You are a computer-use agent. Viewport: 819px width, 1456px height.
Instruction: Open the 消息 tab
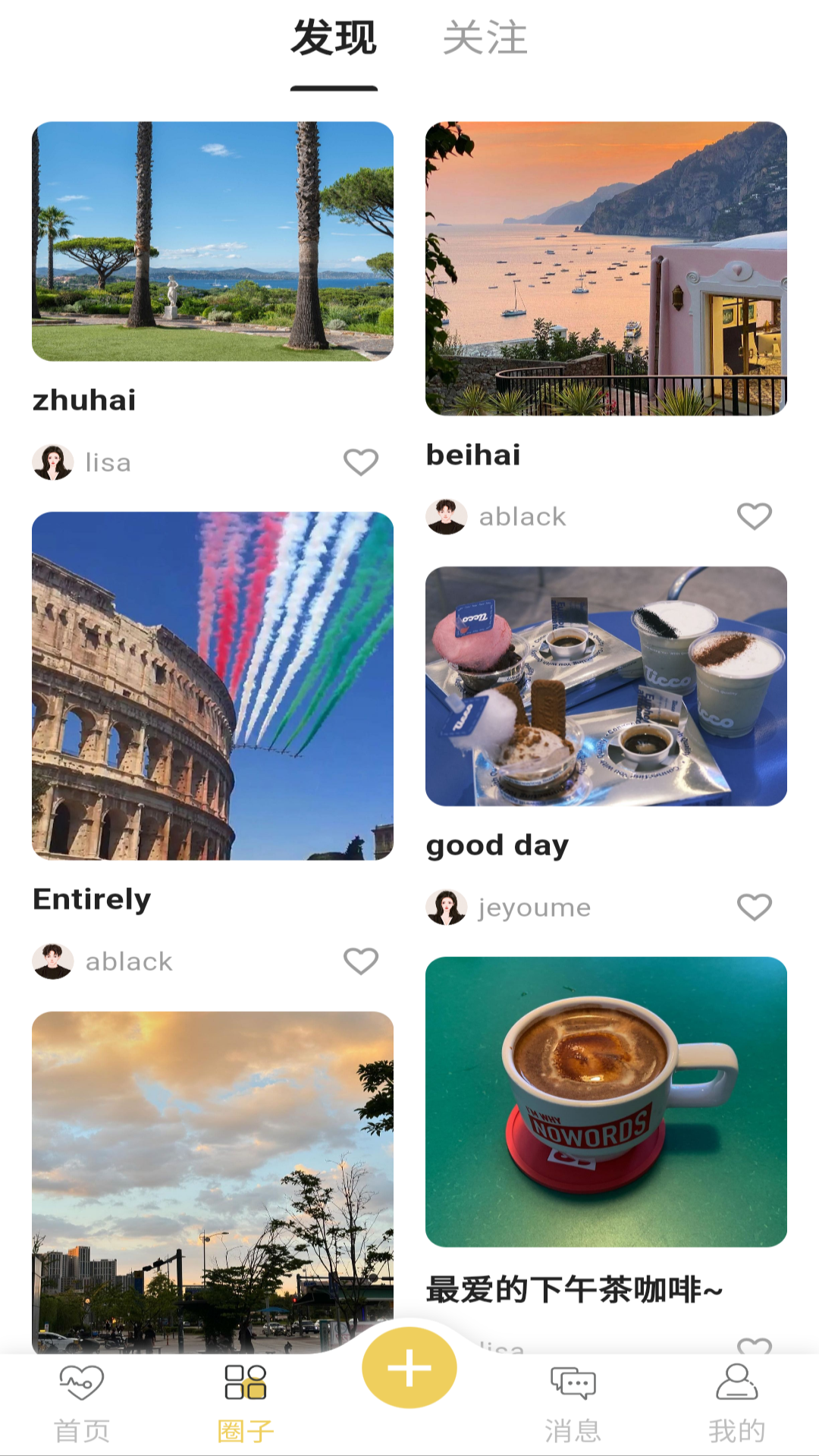coord(573,1403)
